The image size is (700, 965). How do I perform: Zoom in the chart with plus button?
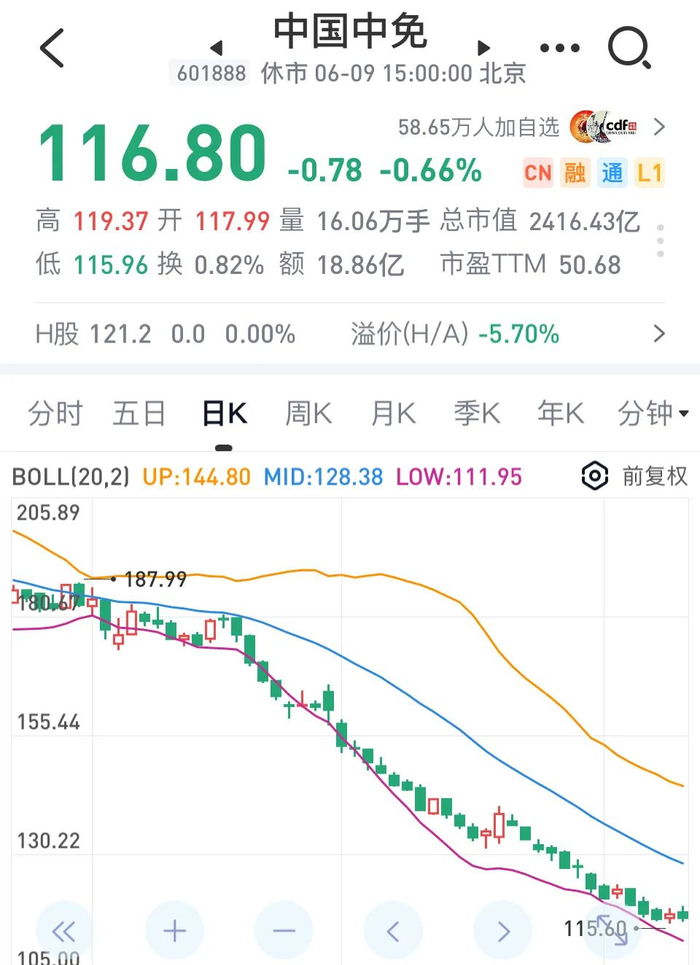click(x=174, y=931)
